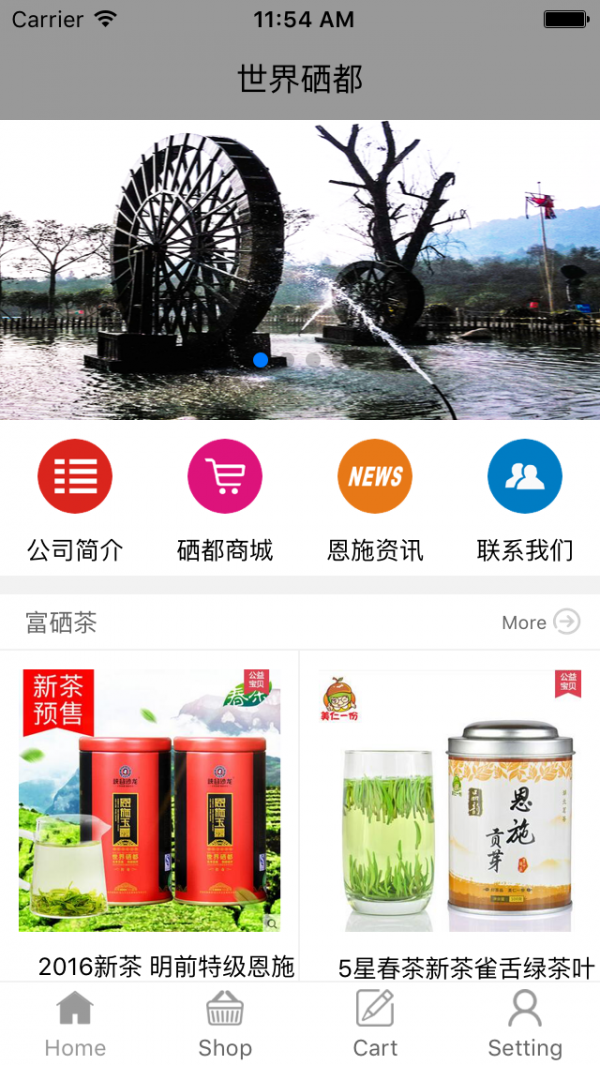Switch to the Home tab
600x1065 pixels.
pyautogui.click(x=75, y=1023)
